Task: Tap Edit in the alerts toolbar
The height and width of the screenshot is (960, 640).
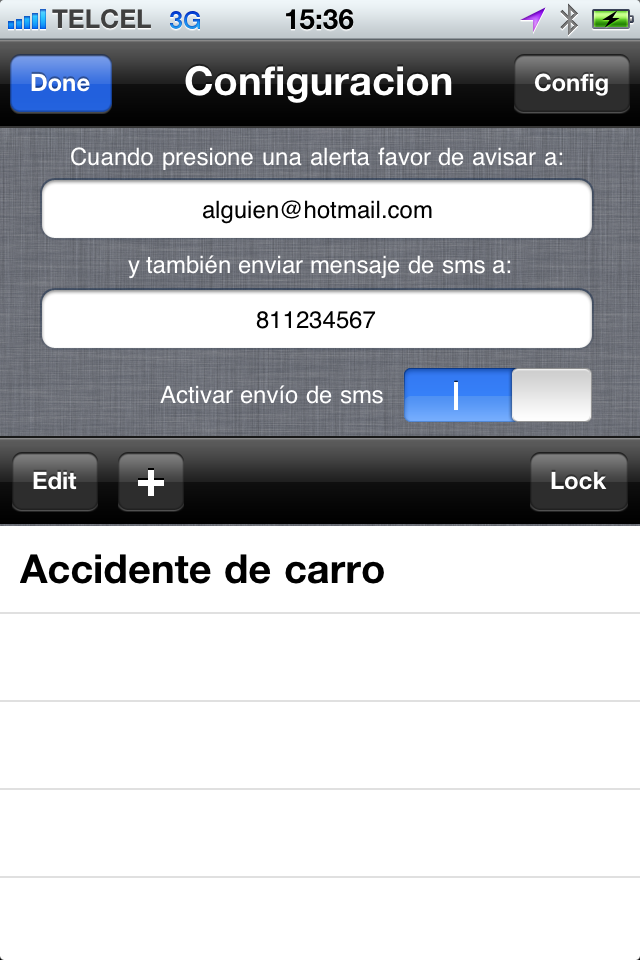Action: (x=55, y=482)
